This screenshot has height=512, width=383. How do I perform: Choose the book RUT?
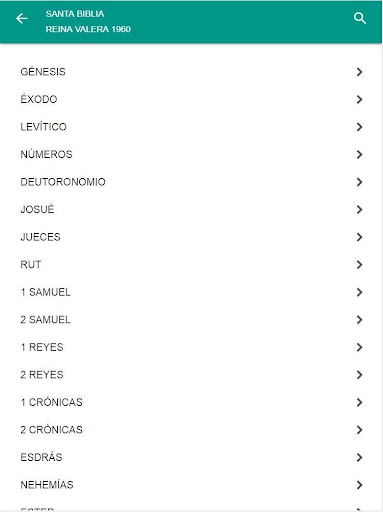(191, 265)
